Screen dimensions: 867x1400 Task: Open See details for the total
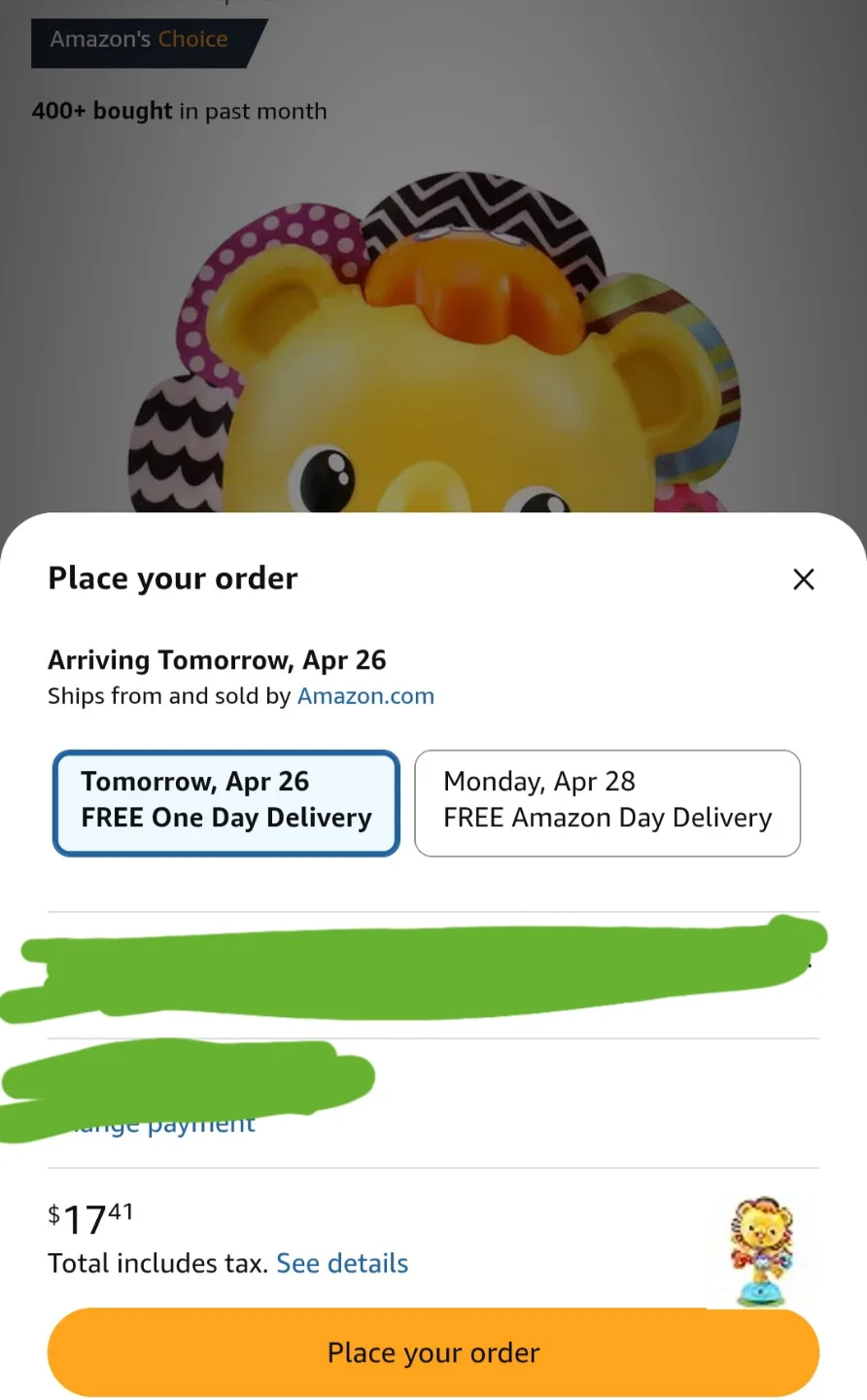[x=342, y=1263]
